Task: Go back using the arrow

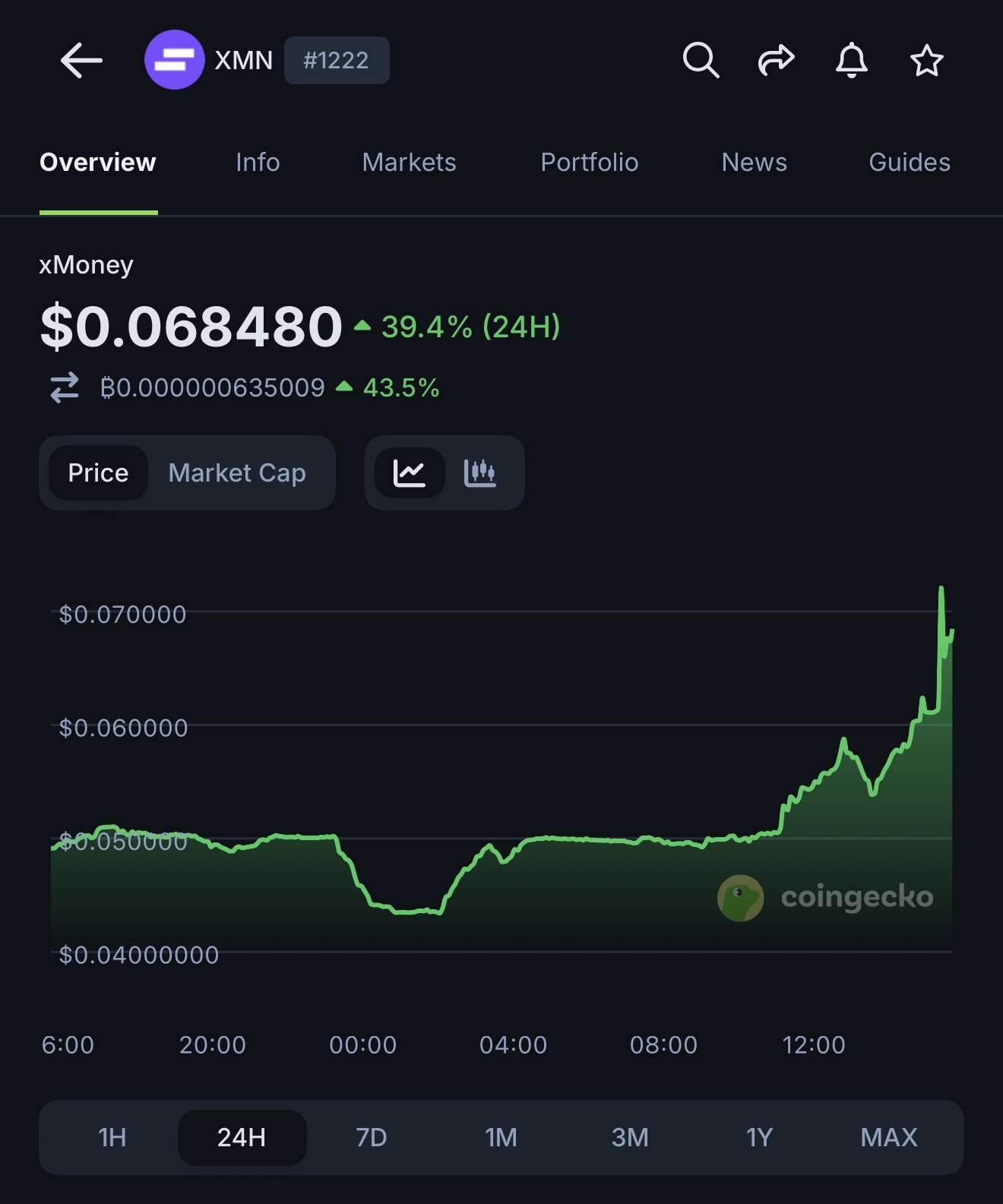Action: [x=81, y=61]
